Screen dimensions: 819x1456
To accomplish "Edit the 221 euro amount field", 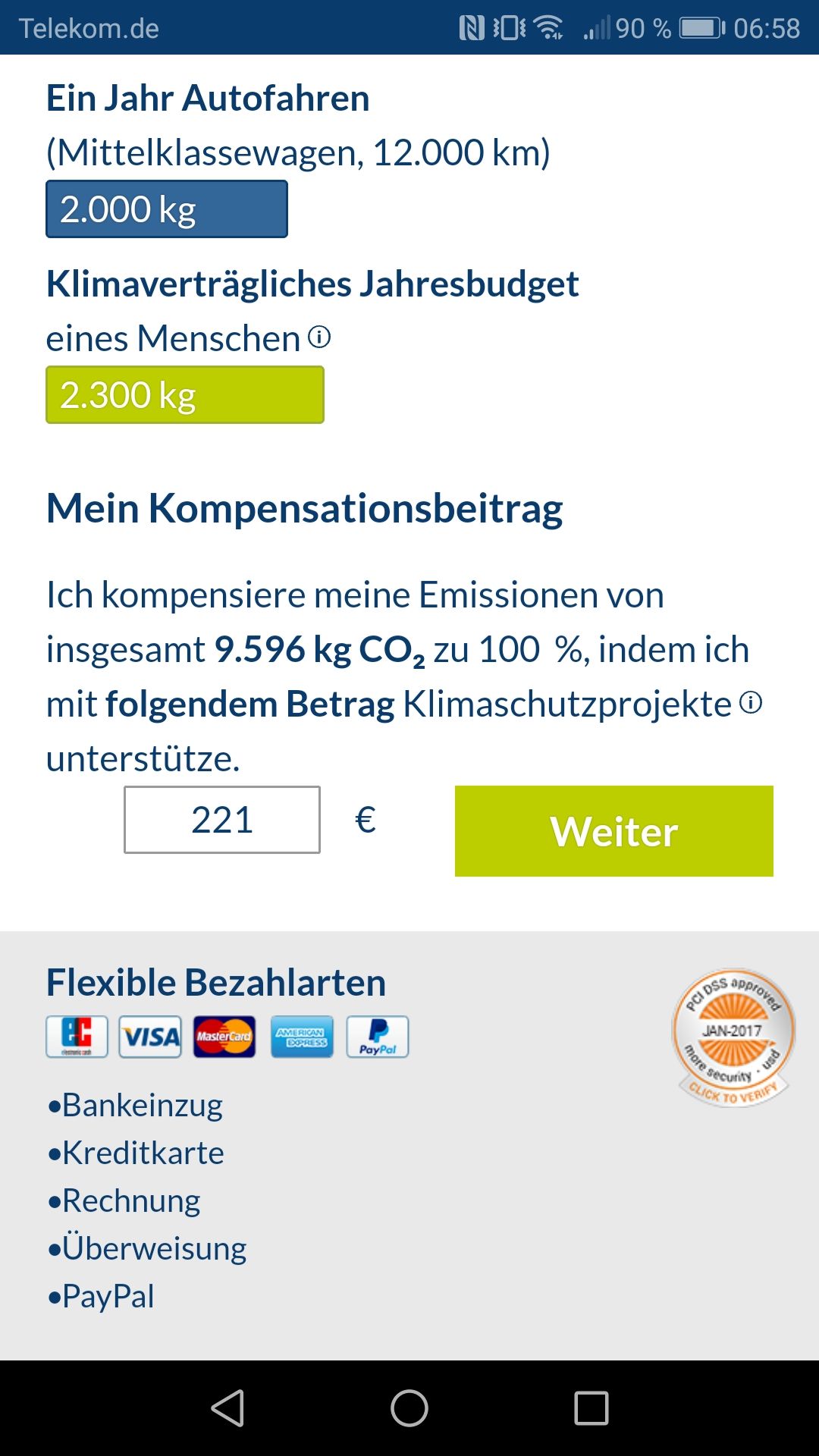I will click(222, 820).
